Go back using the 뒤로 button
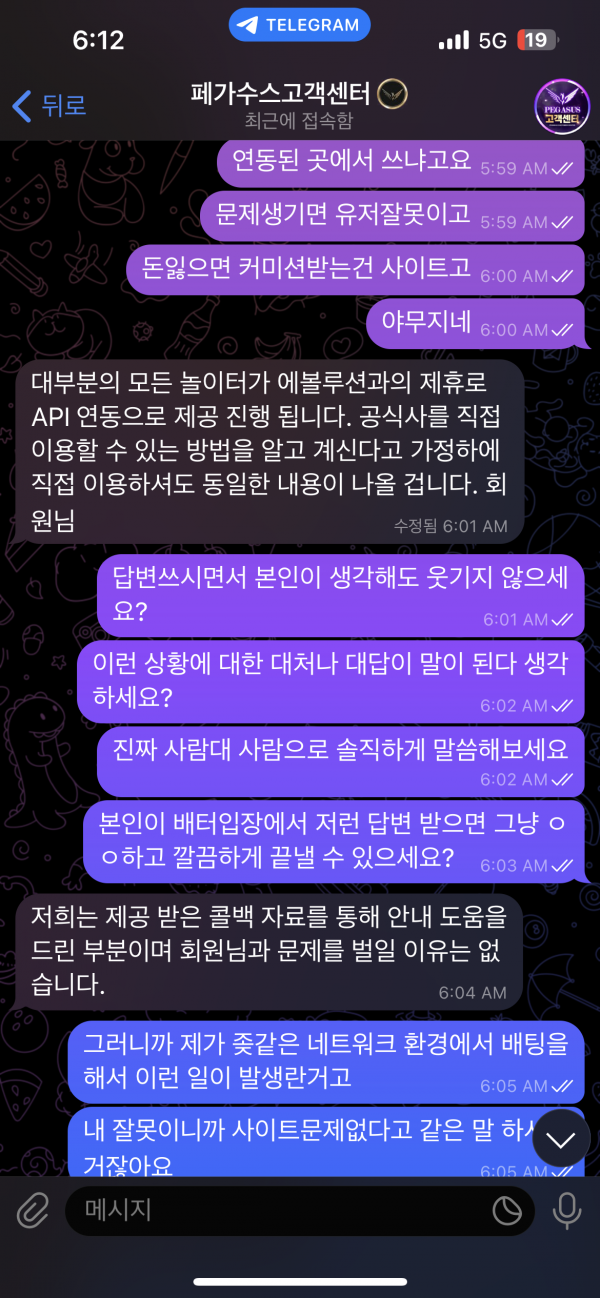This screenshot has width=600, height=1298. click(x=48, y=104)
